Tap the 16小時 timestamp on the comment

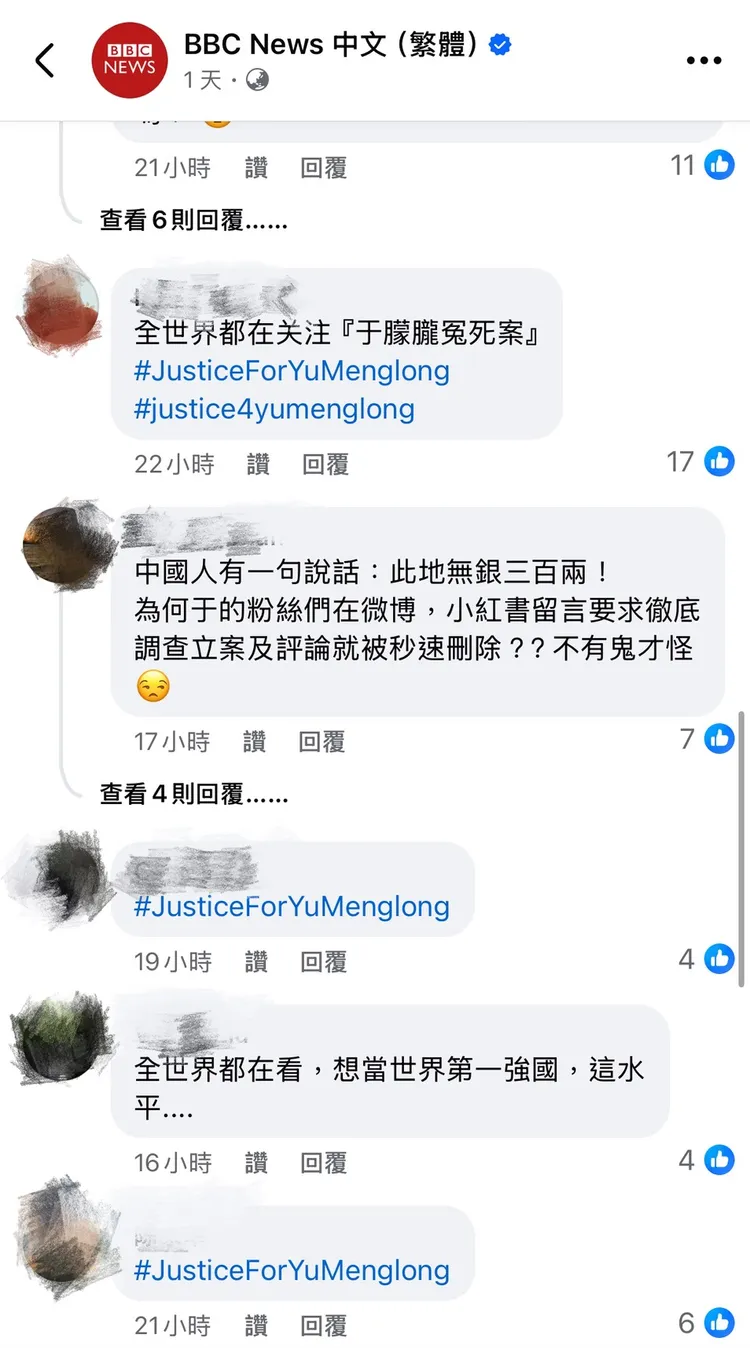[171, 1161]
